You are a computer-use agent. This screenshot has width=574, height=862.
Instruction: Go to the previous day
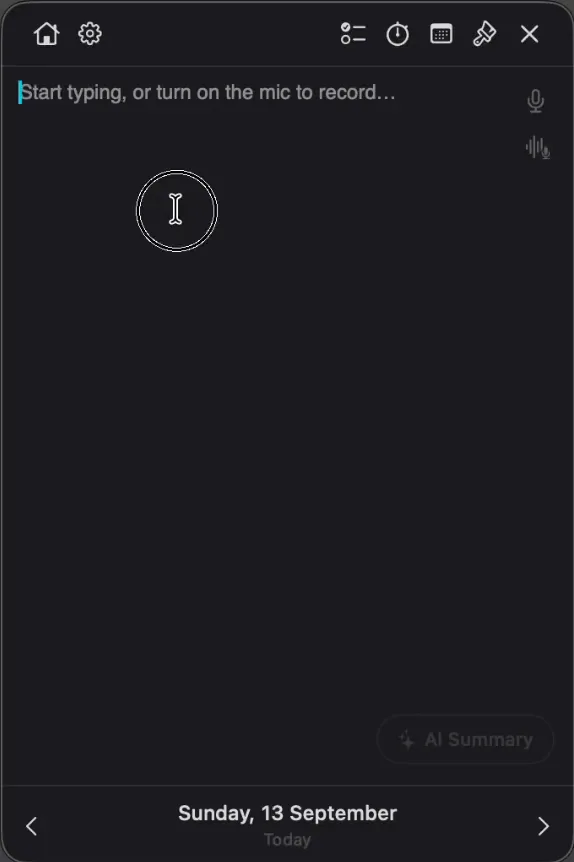(x=31, y=826)
